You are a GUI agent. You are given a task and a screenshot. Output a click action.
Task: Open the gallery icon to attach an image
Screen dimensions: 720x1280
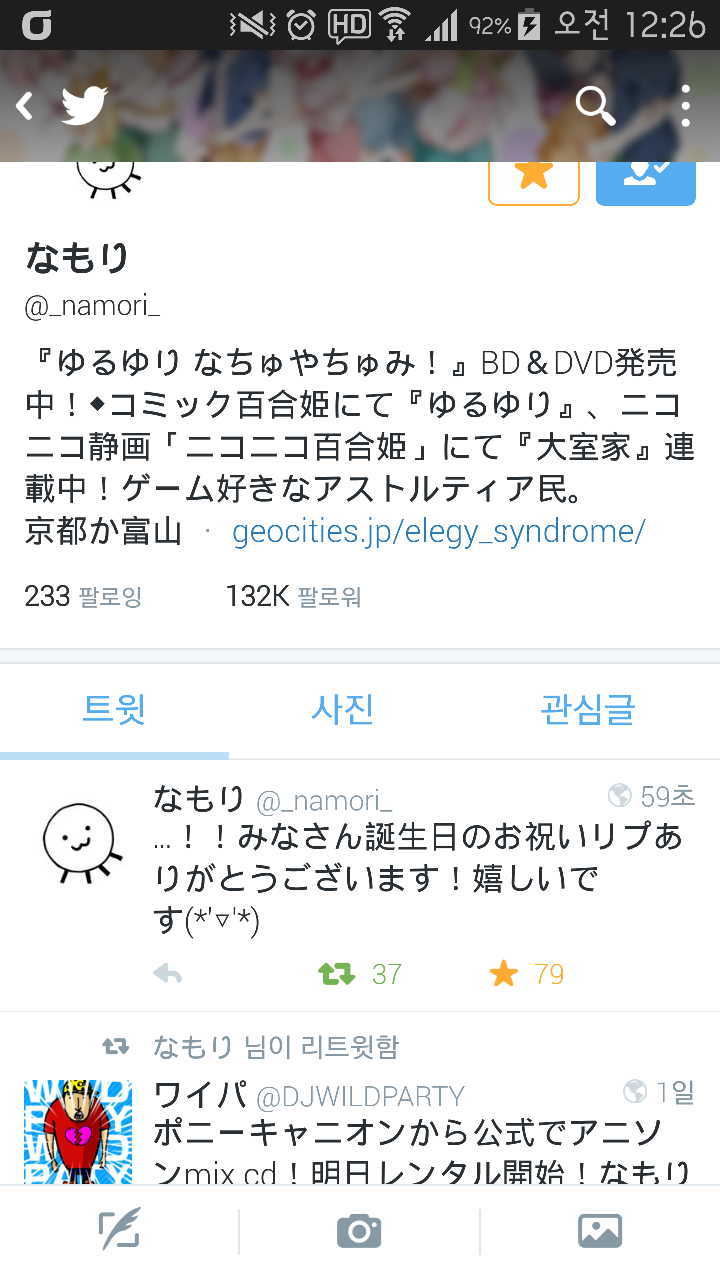point(600,1230)
